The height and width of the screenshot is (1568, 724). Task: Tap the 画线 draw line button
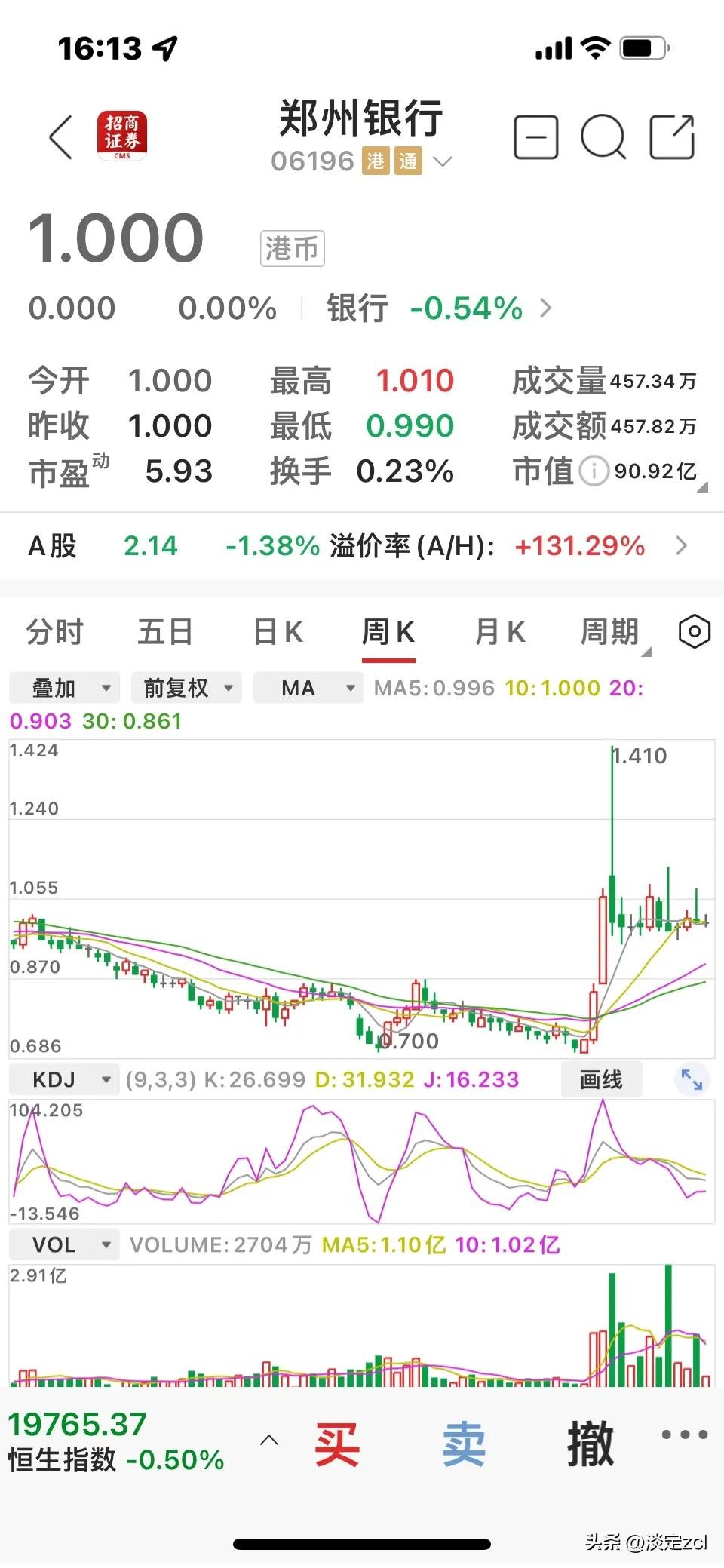(601, 1080)
